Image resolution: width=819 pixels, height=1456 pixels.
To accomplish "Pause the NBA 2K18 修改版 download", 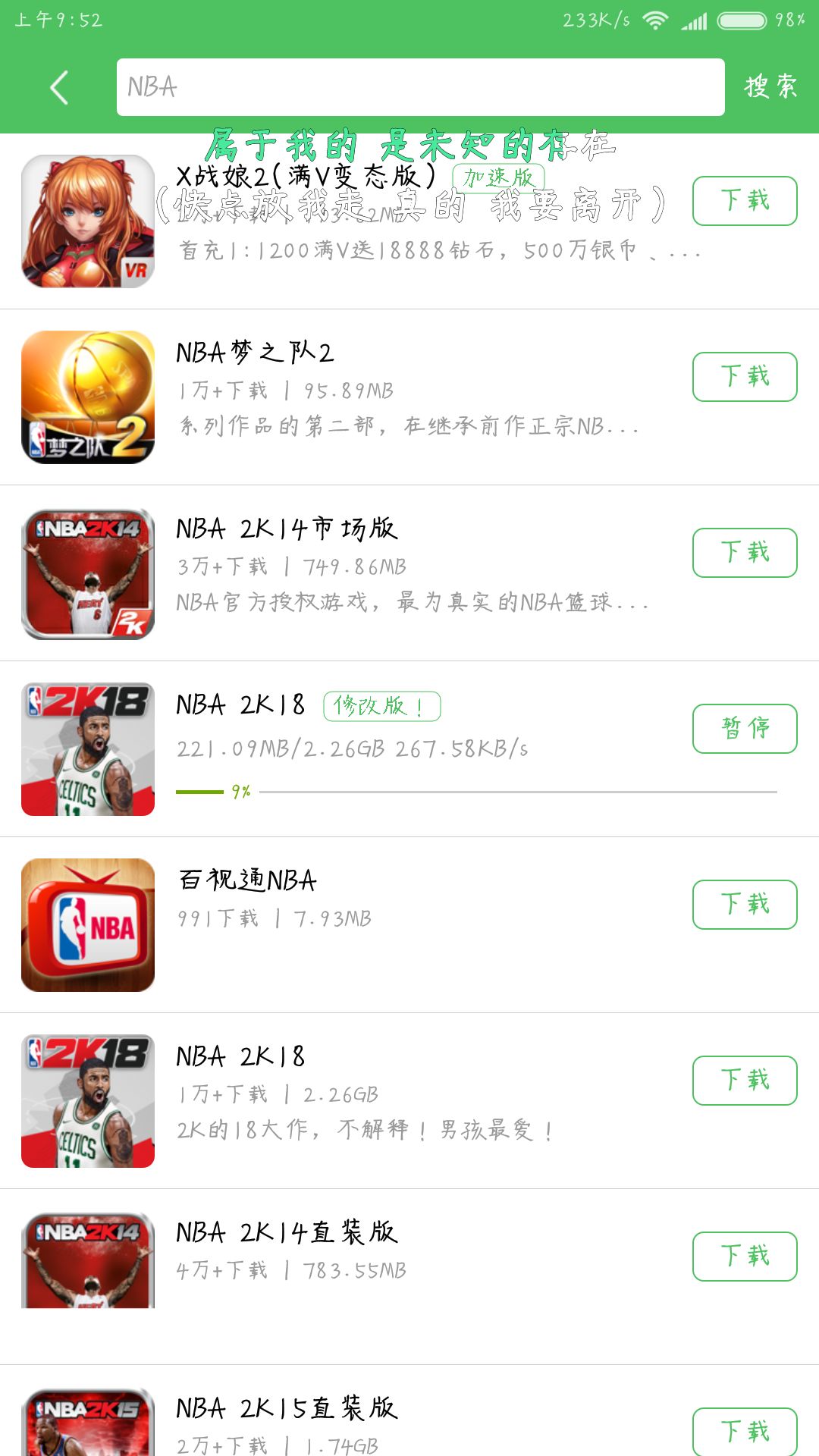I will click(745, 729).
